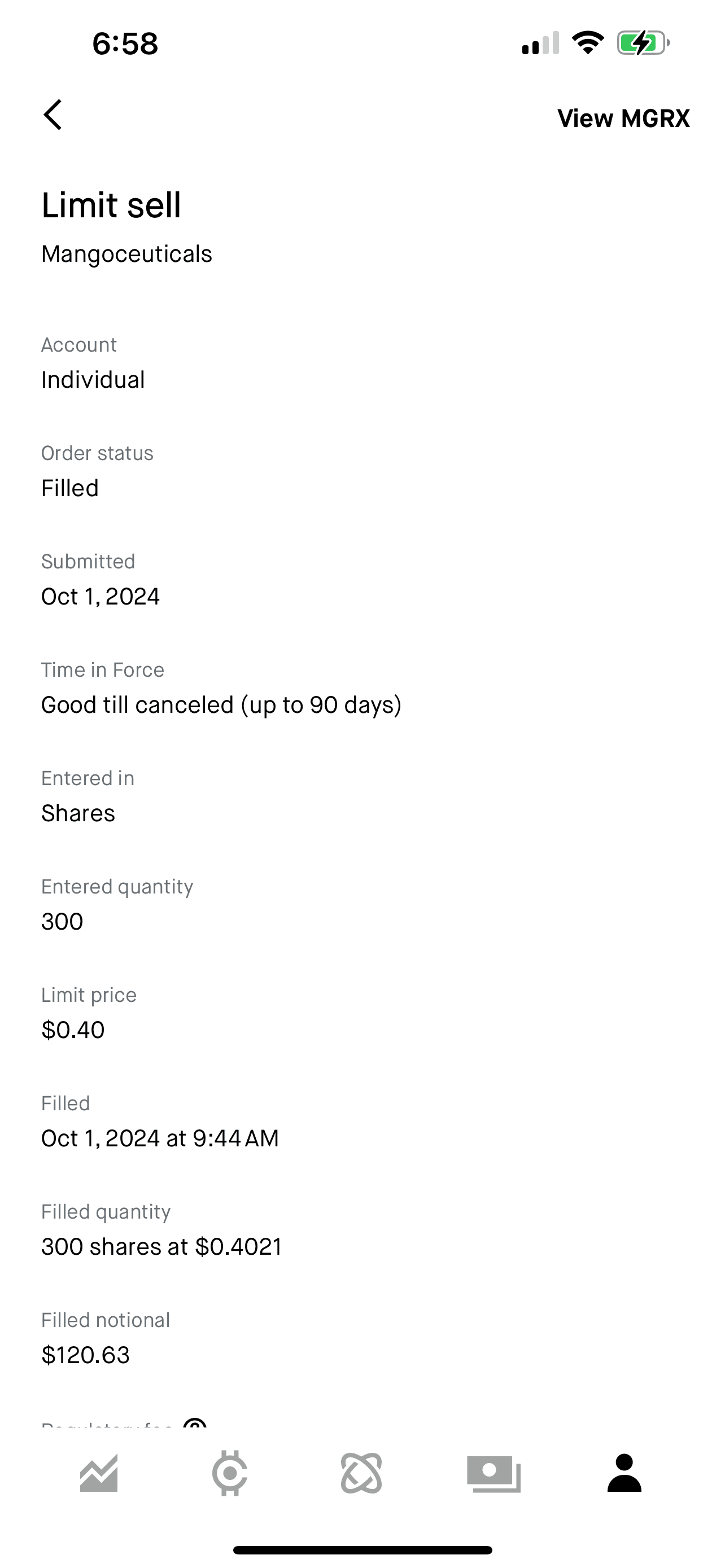
Task: Go back using the top-left arrow
Action: pyautogui.click(x=53, y=115)
